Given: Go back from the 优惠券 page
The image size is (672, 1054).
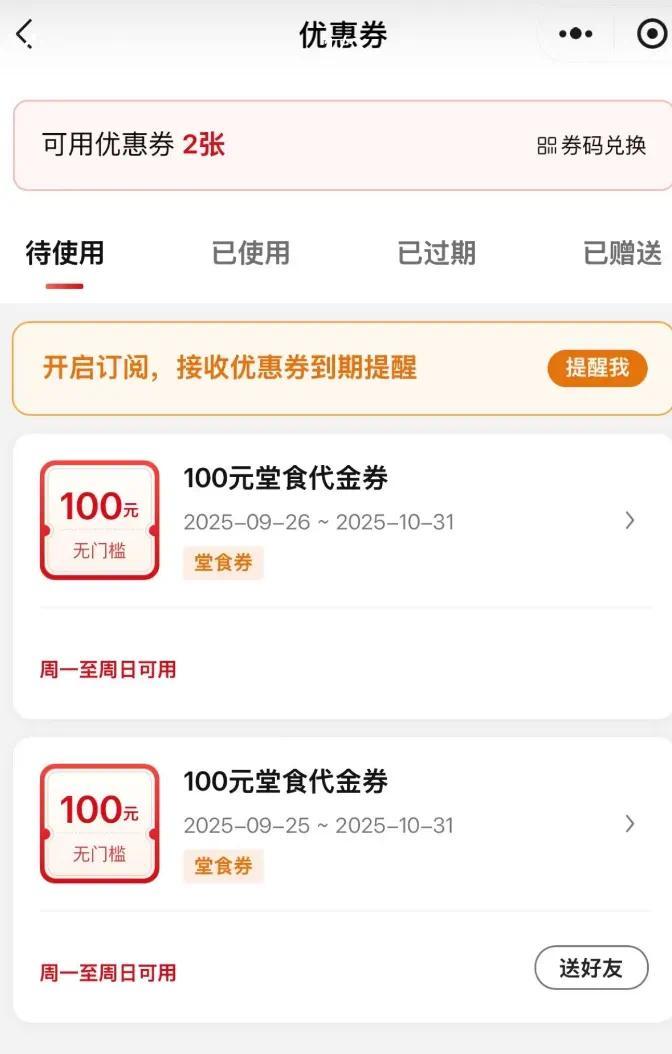Looking at the screenshot, I should [x=25, y=35].
